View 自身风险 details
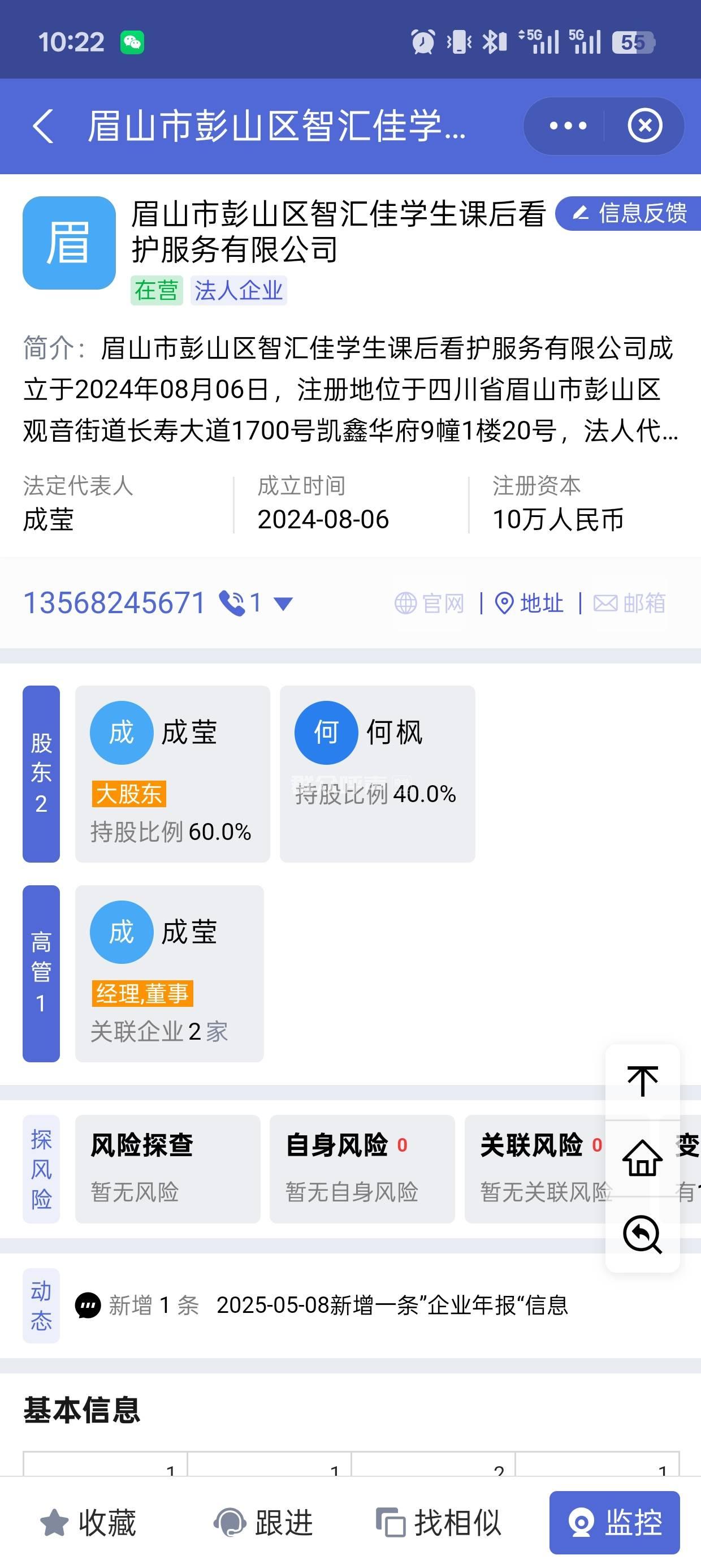This screenshot has width=701, height=1568. click(362, 1169)
